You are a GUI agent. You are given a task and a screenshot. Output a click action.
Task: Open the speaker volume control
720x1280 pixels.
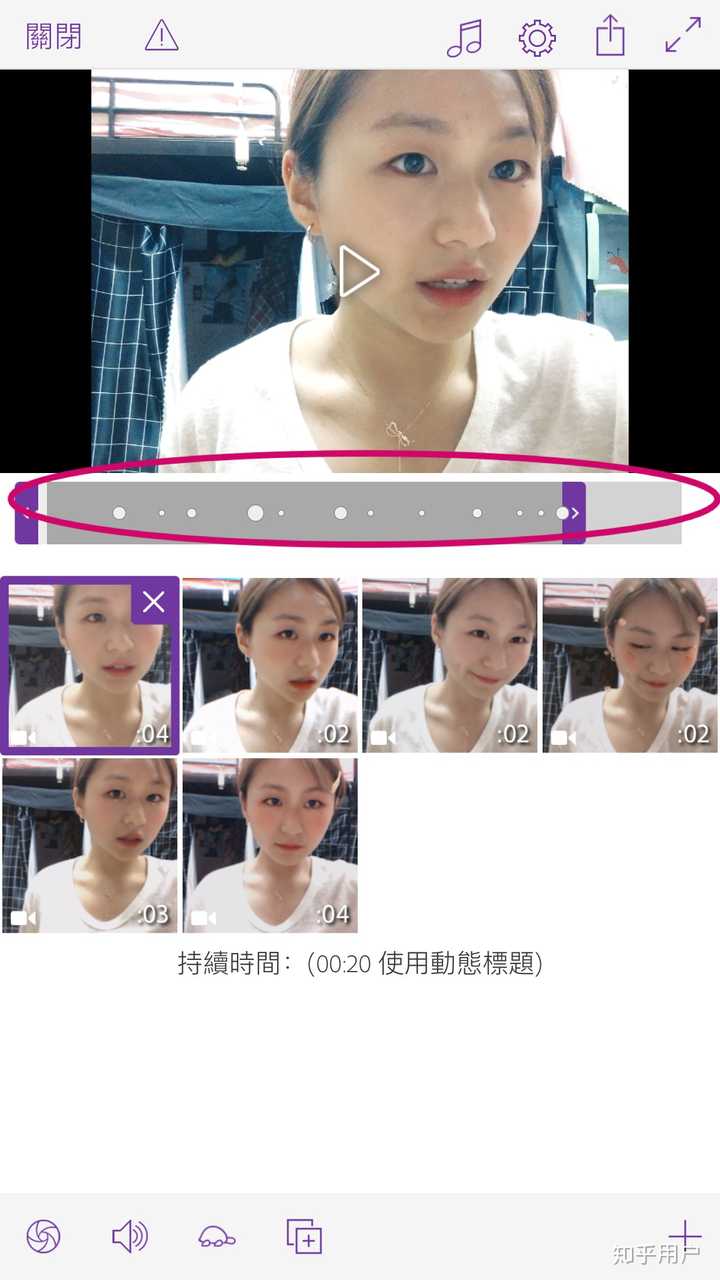tap(129, 1237)
